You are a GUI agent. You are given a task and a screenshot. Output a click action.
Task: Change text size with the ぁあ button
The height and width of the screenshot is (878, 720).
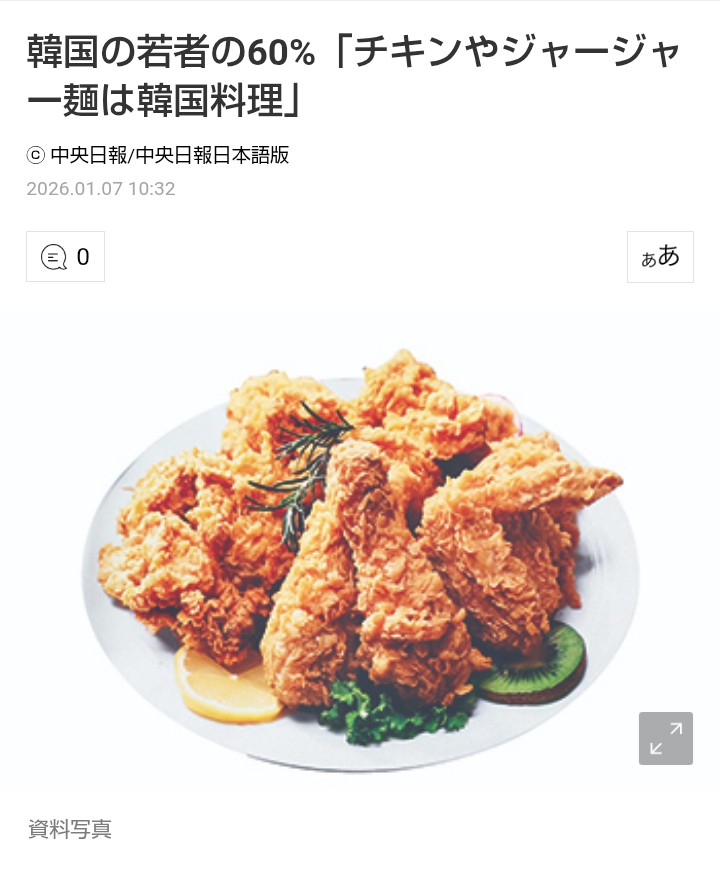pyautogui.click(x=660, y=257)
